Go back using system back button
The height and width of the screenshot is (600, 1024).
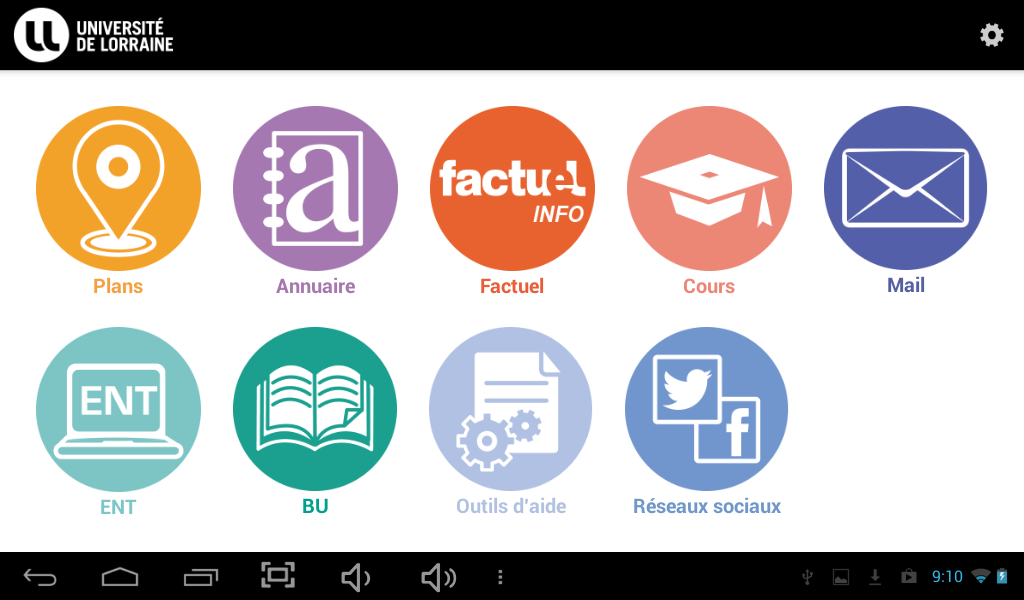click(x=41, y=577)
